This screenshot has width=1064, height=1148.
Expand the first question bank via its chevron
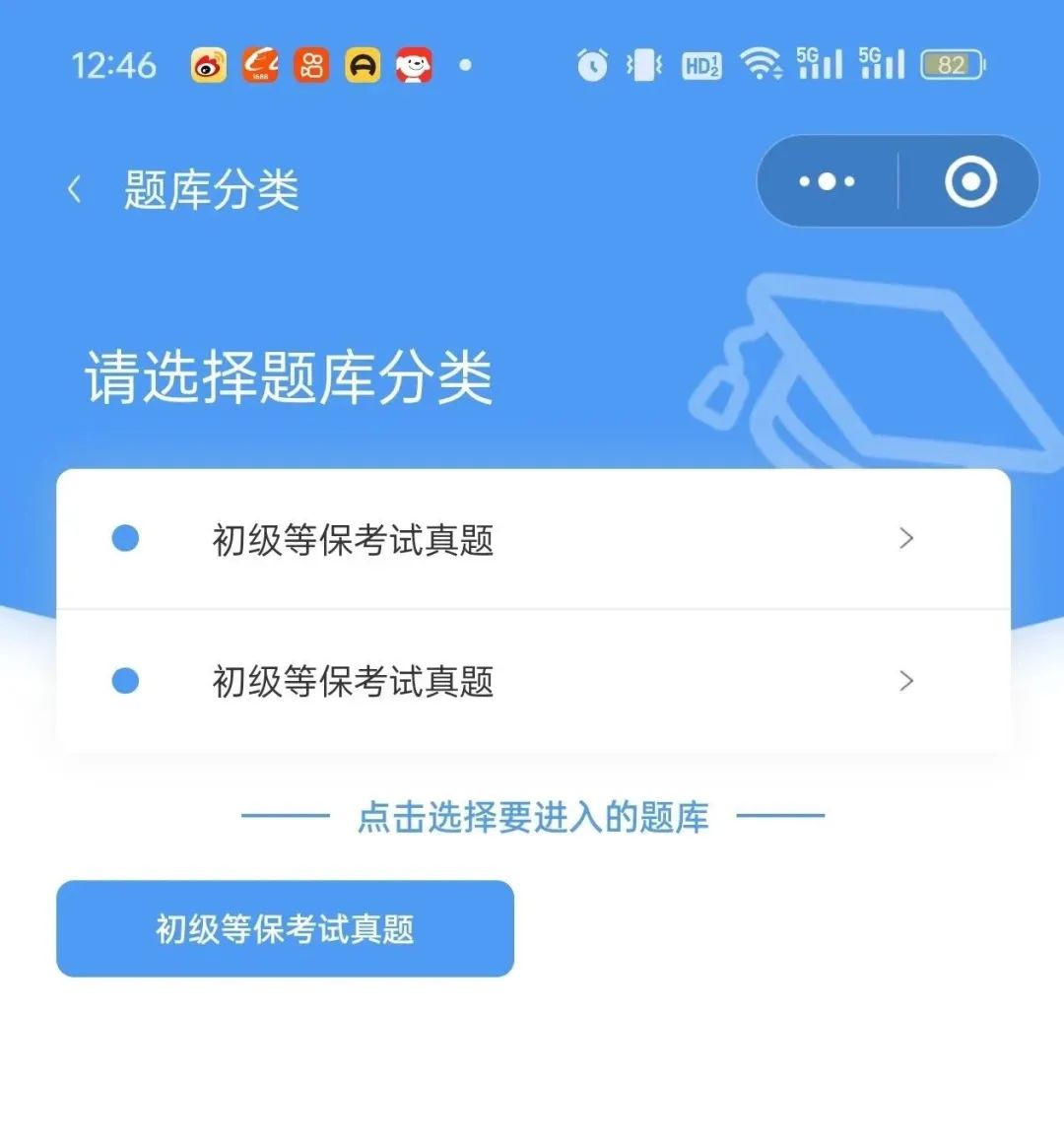pos(905,538)
